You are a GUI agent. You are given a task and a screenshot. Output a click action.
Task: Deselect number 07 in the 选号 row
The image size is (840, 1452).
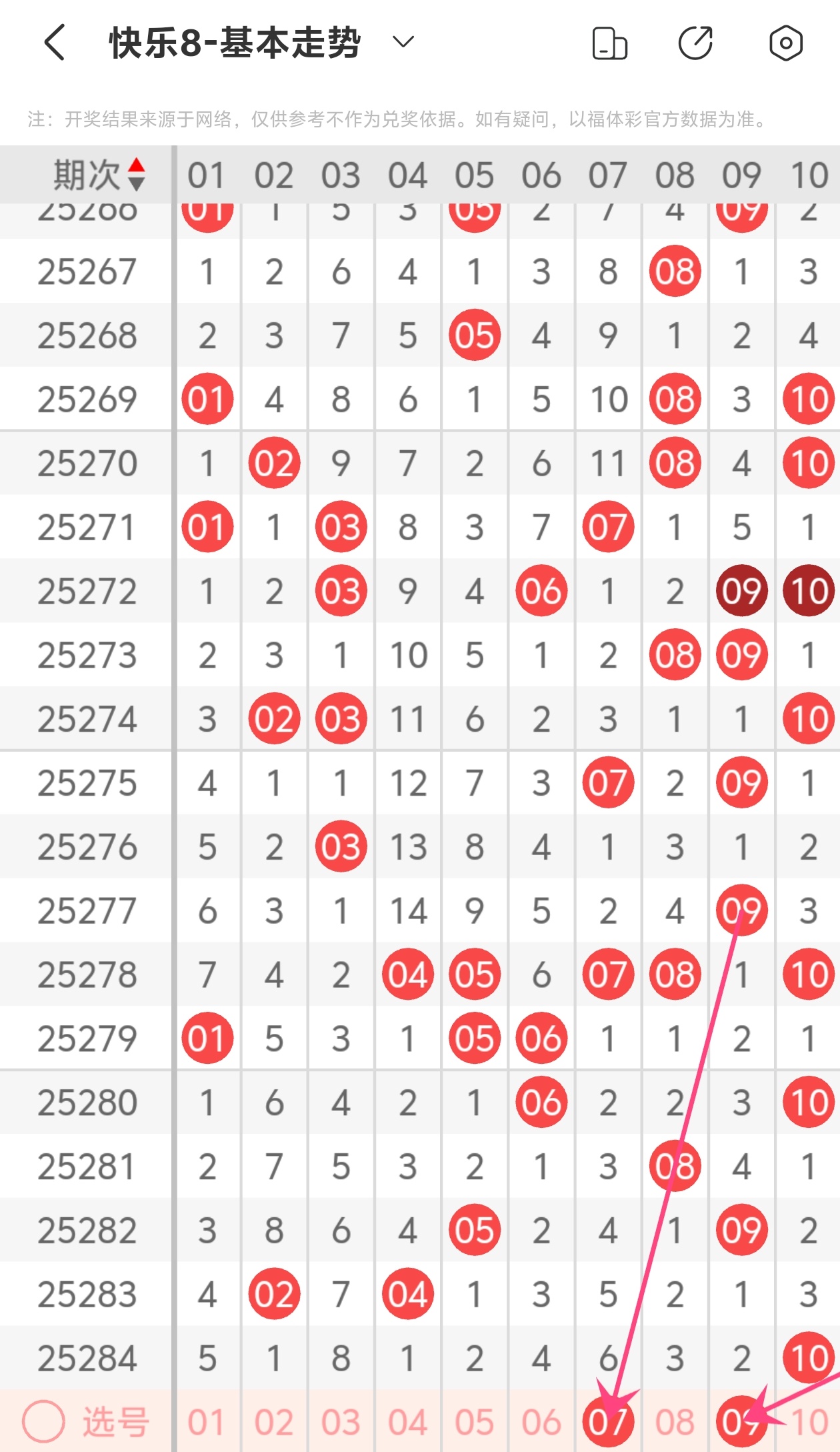coord(607,1422)
